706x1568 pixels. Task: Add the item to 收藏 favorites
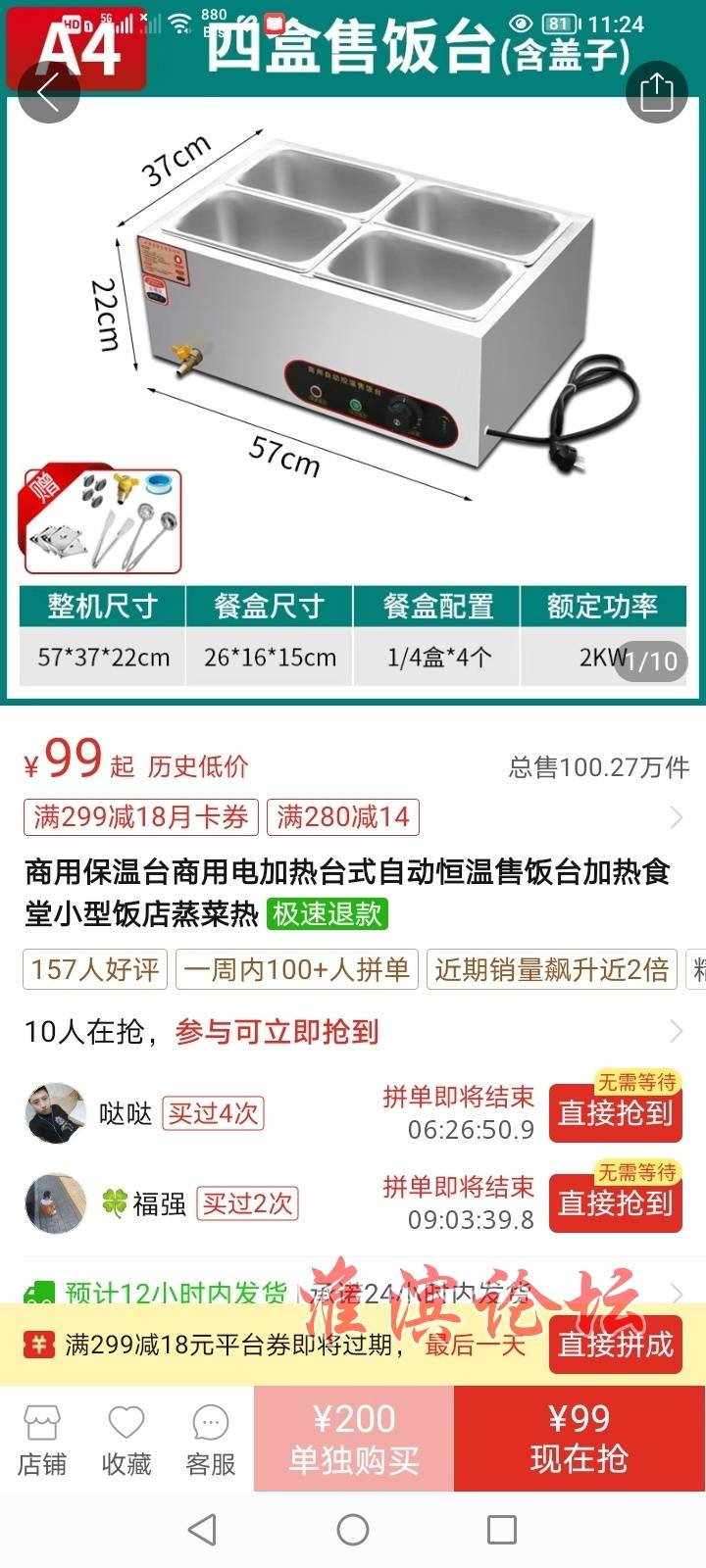pos(126,1440)
